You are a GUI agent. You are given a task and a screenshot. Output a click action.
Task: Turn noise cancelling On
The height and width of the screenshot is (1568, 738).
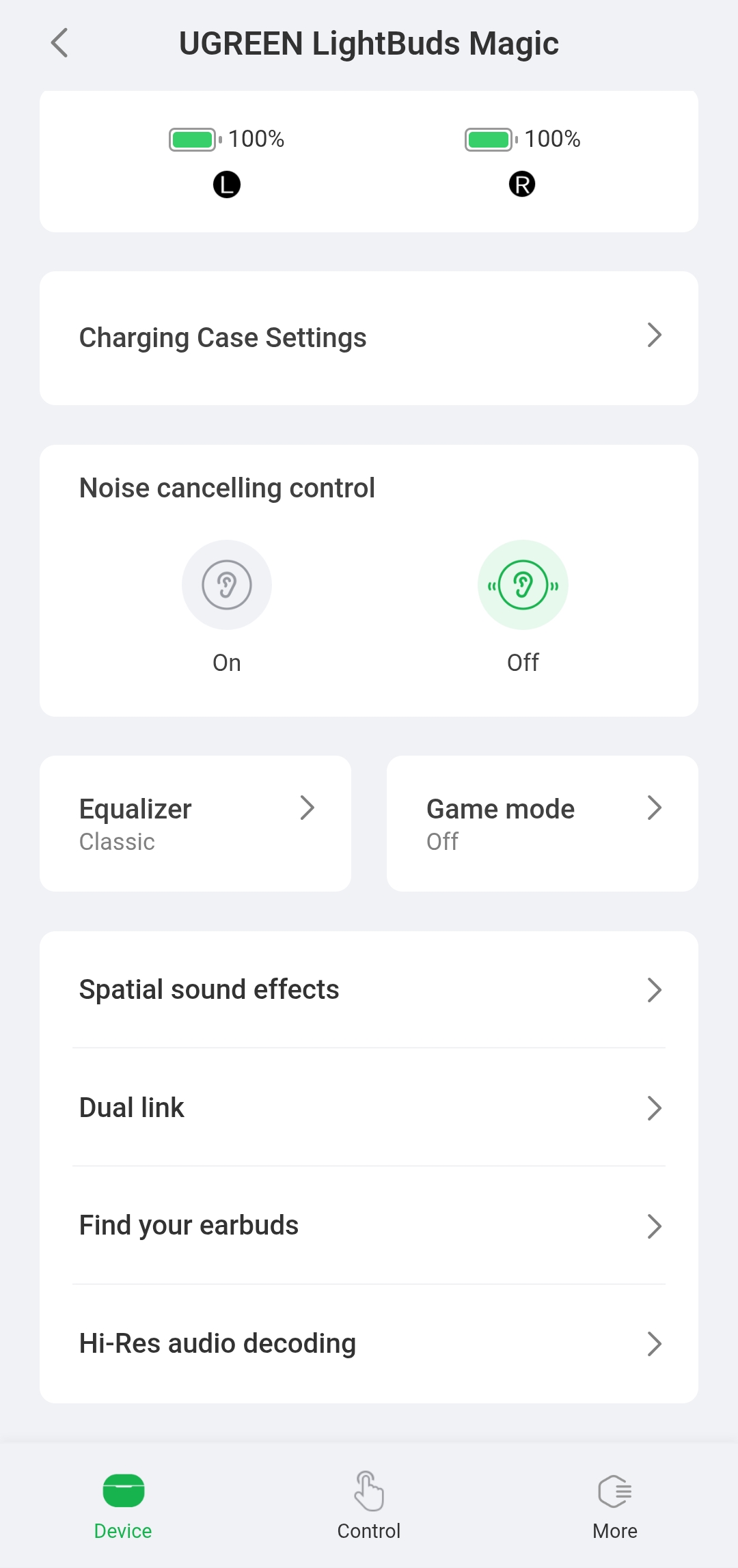(227, 586)
